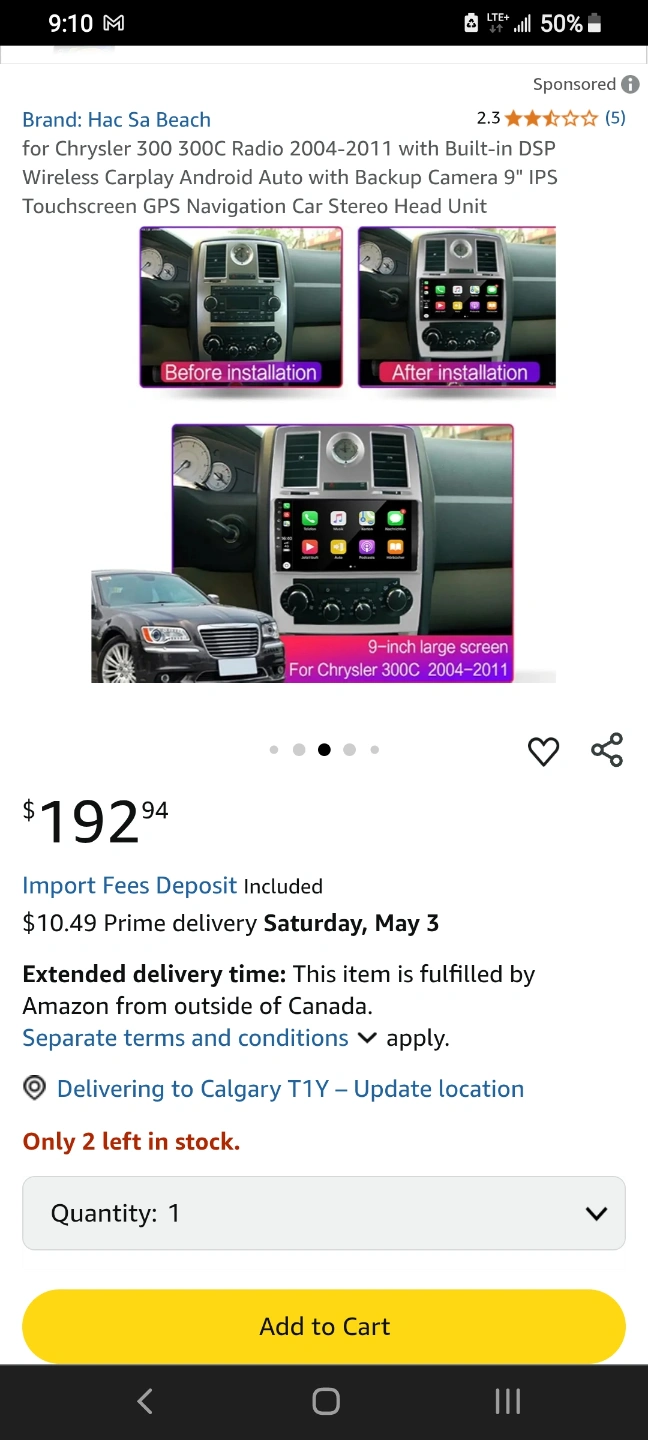Add to Cart
The width and height of the screenshot is (648, 1440).
pyautogui.click(x=324, y=1326)
